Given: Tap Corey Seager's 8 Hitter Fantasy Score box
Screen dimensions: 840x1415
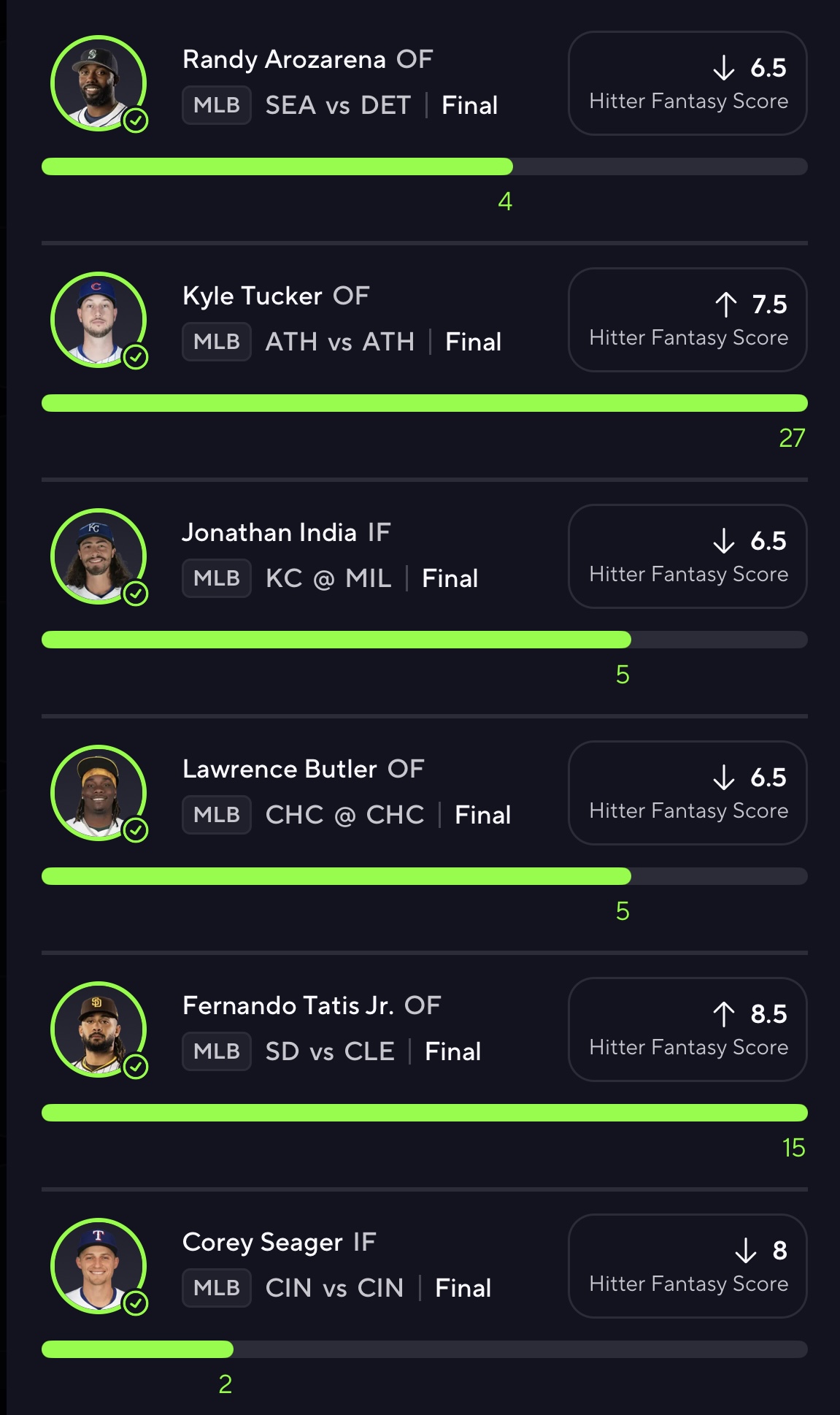Looking at the screenshot, I should click(x=687, y=1266).
